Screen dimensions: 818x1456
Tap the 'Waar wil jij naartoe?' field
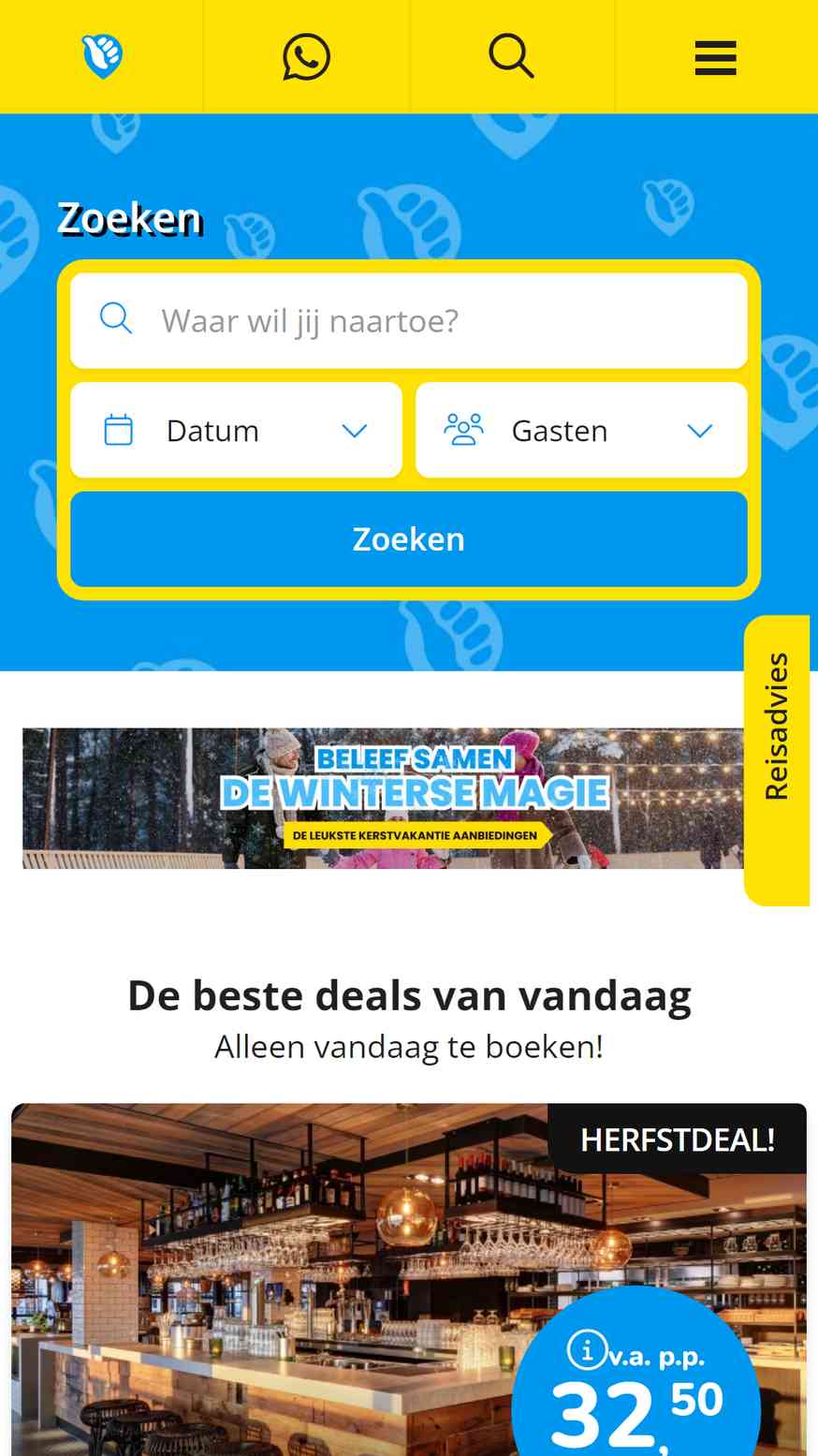[x=409, y=320]
